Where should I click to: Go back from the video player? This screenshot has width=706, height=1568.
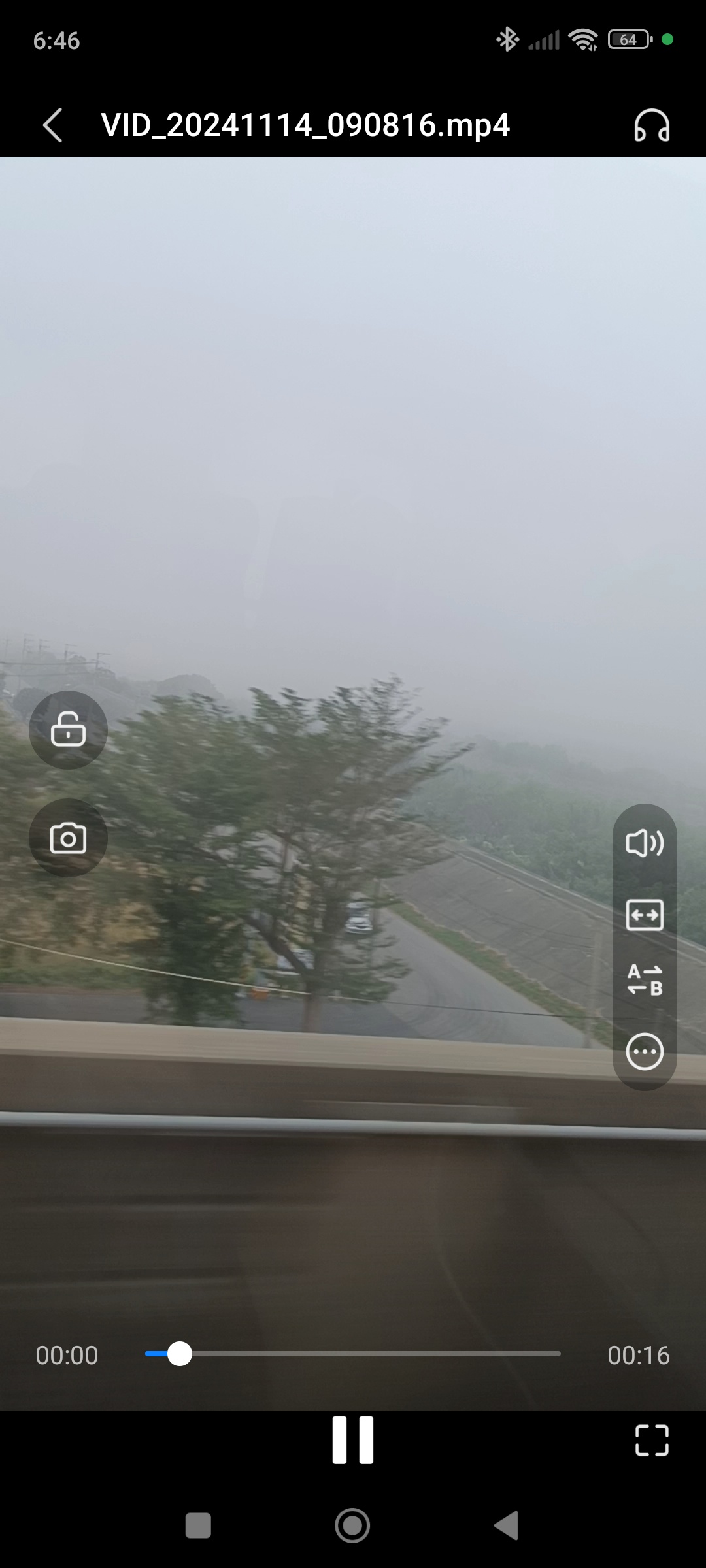(x=53, y=125)
